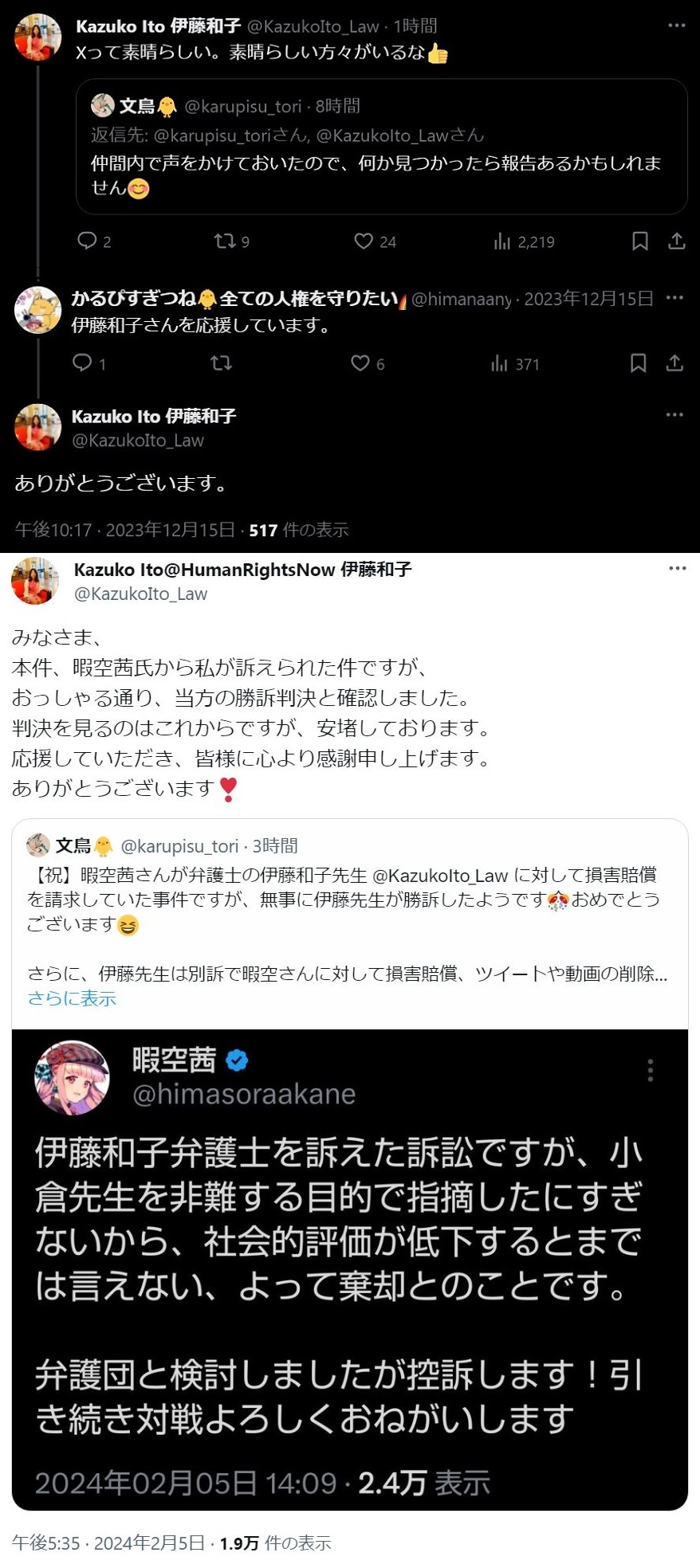The height and width of the screenshot is (1568, 700).
Task: Open the attached 暇空茜 screenshot image
Action: pos(349,1269)
